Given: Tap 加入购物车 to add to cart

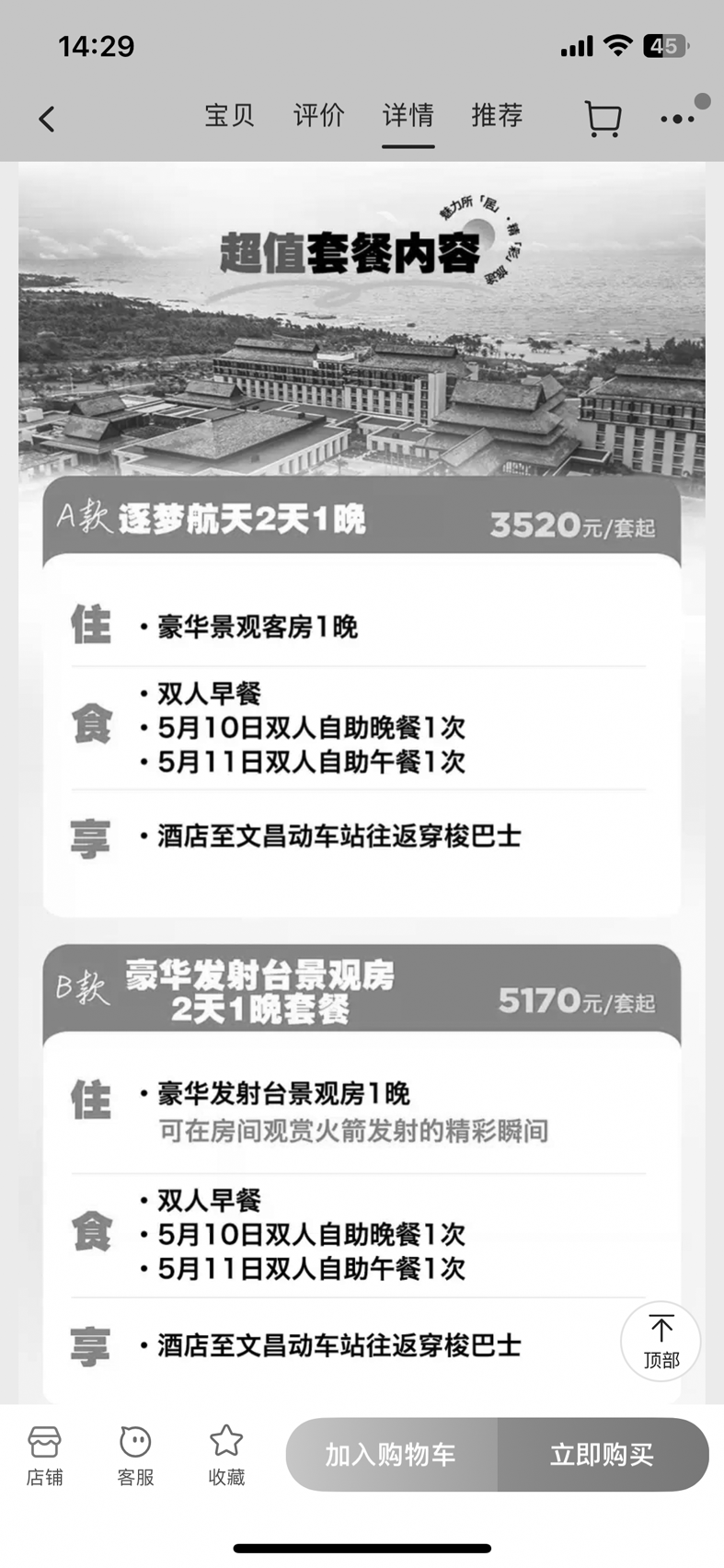Looking at the screenshot, I should 391,1455.
